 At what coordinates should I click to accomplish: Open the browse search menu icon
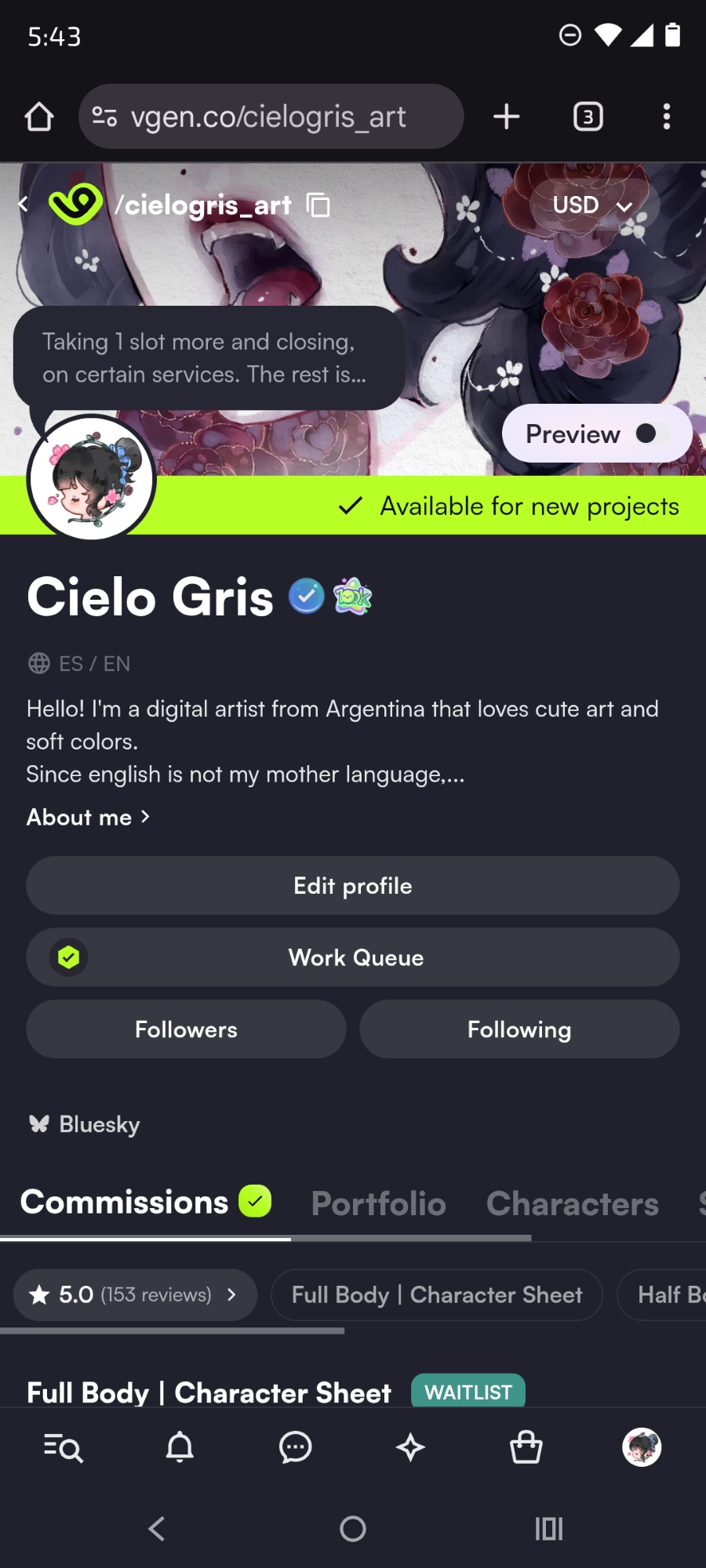click(64, 1447)
